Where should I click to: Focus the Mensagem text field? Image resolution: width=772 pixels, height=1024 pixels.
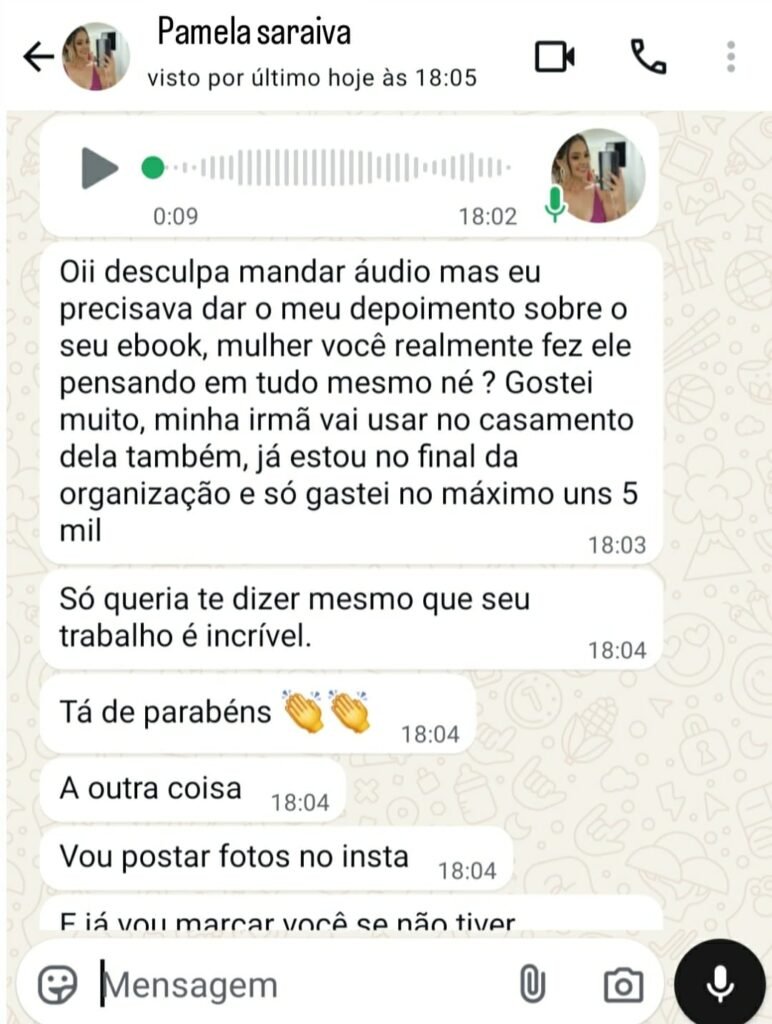coord(300,985)
